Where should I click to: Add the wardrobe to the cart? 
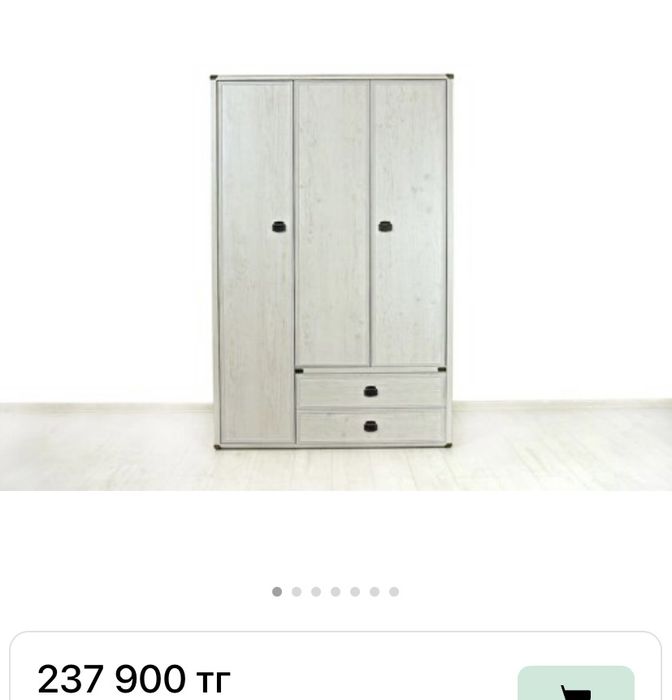575,686
